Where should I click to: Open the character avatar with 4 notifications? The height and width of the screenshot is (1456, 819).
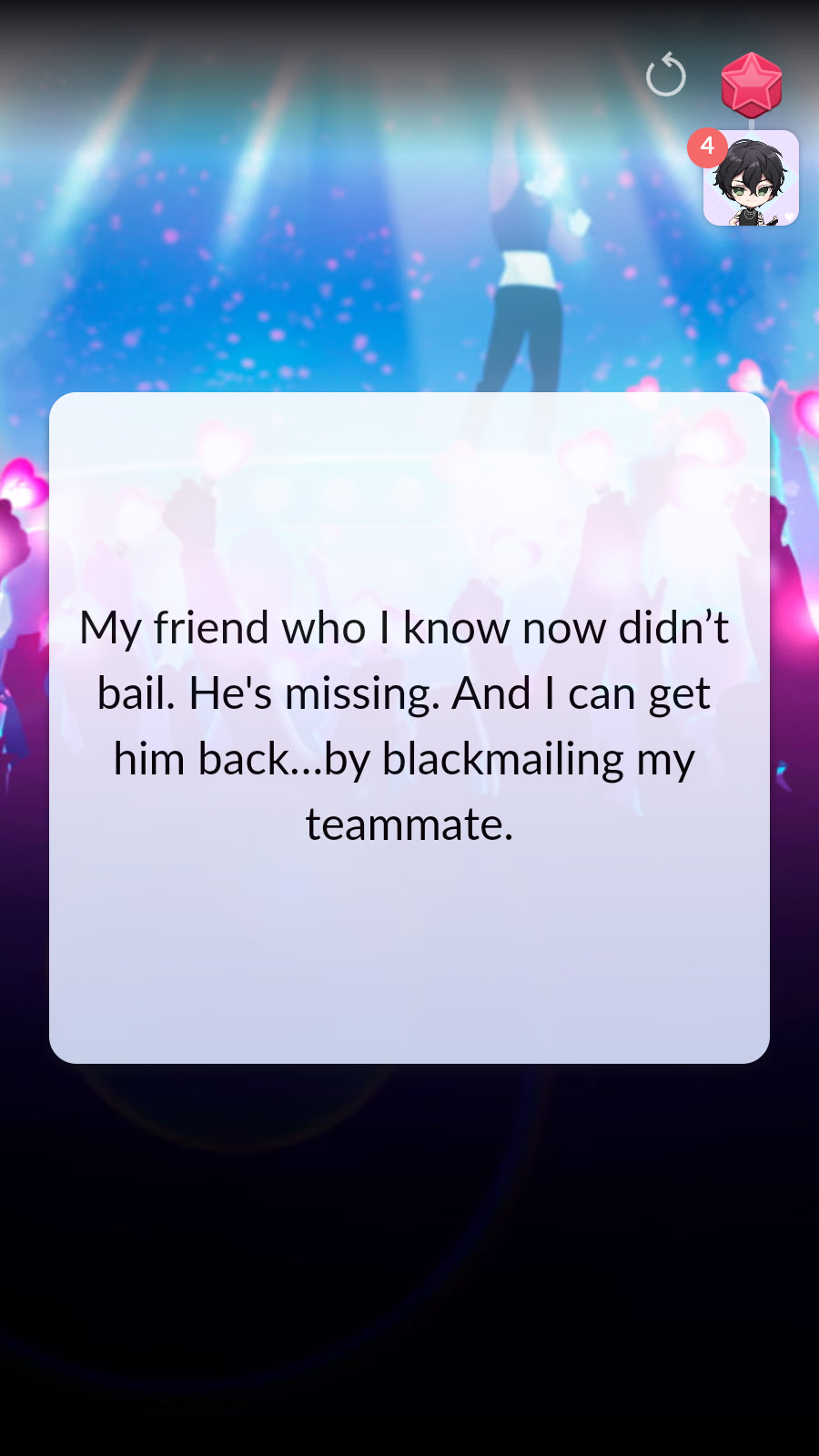click(x=751, y=179)
